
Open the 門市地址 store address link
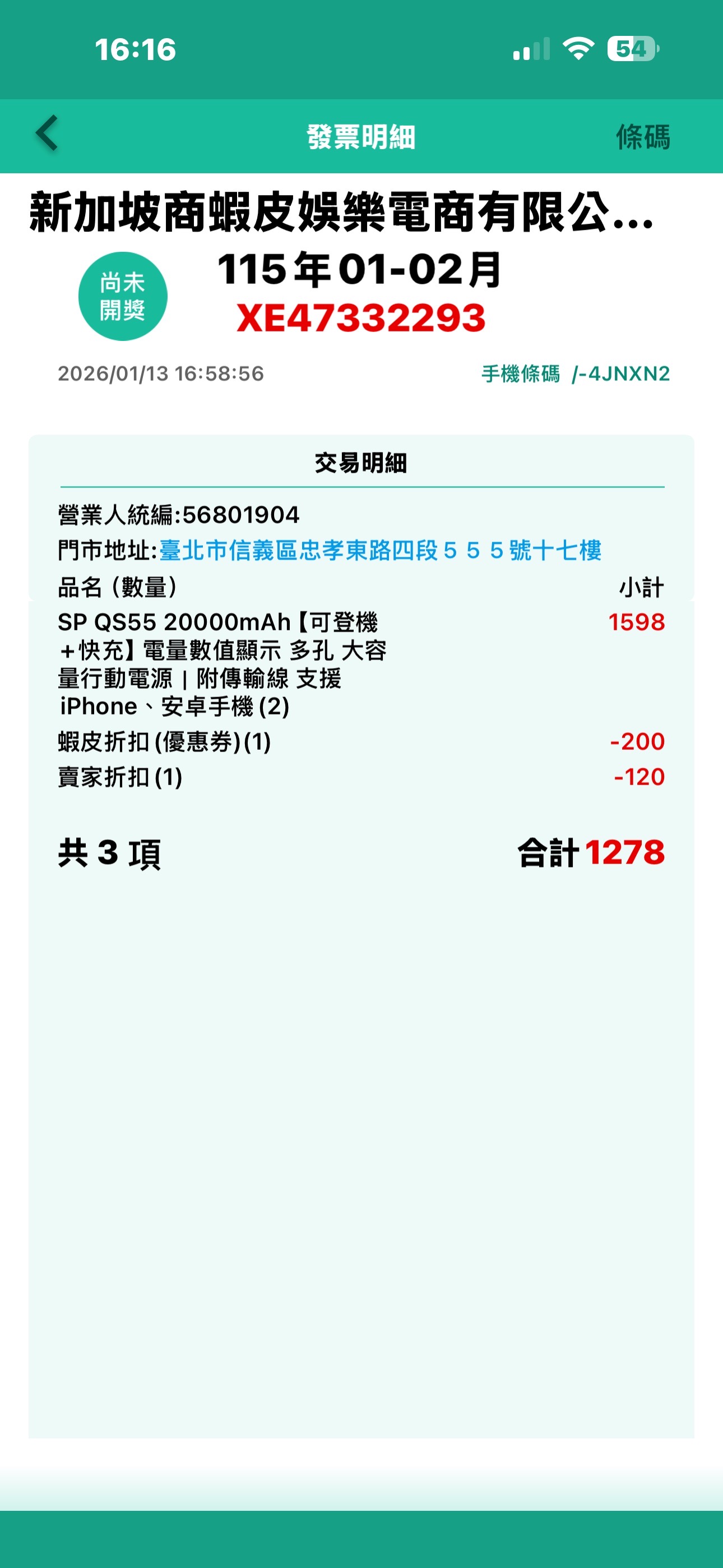[x=380, y=550]
